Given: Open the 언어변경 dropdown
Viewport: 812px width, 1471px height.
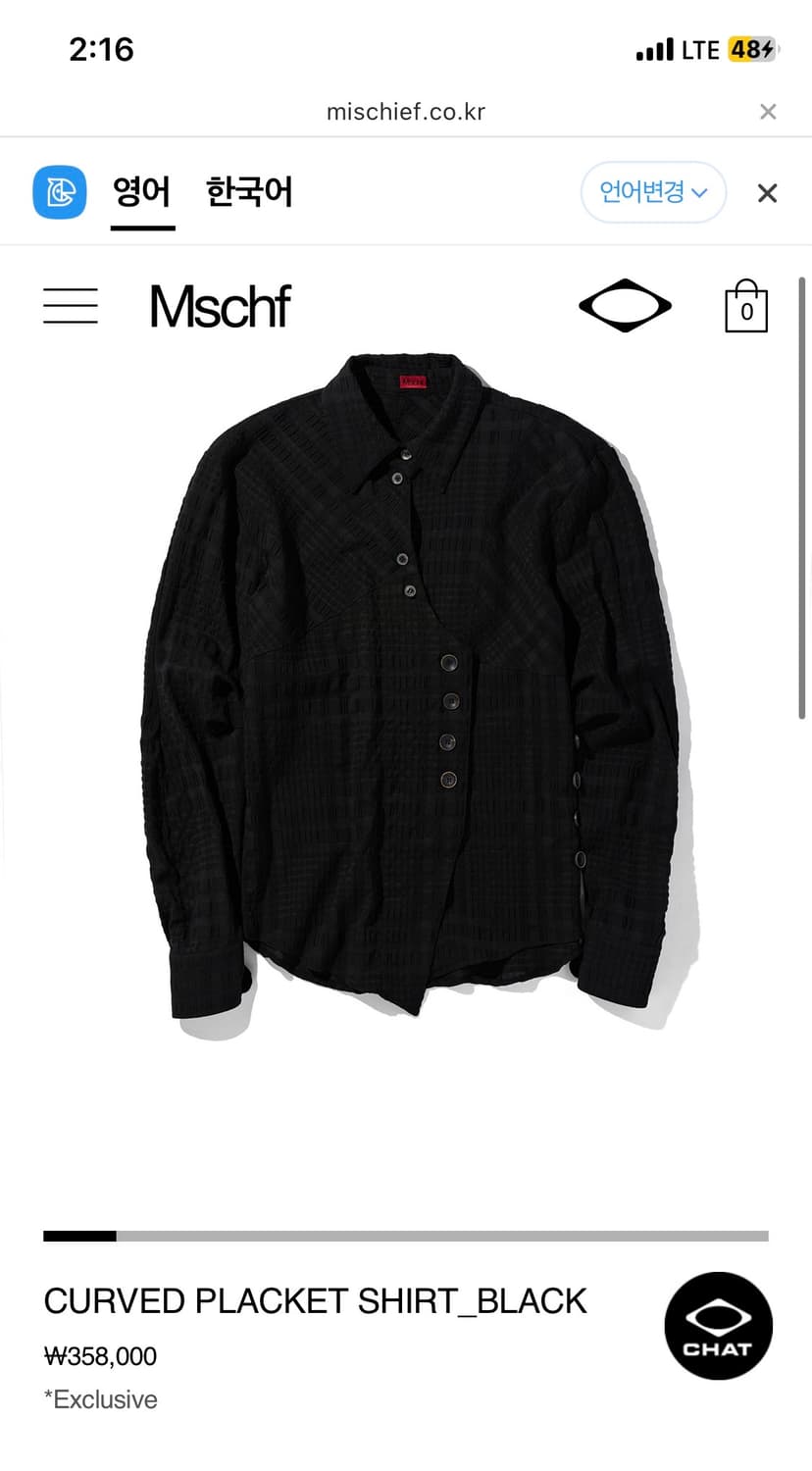Looking at the screenshot, I should tap(652, 192).
